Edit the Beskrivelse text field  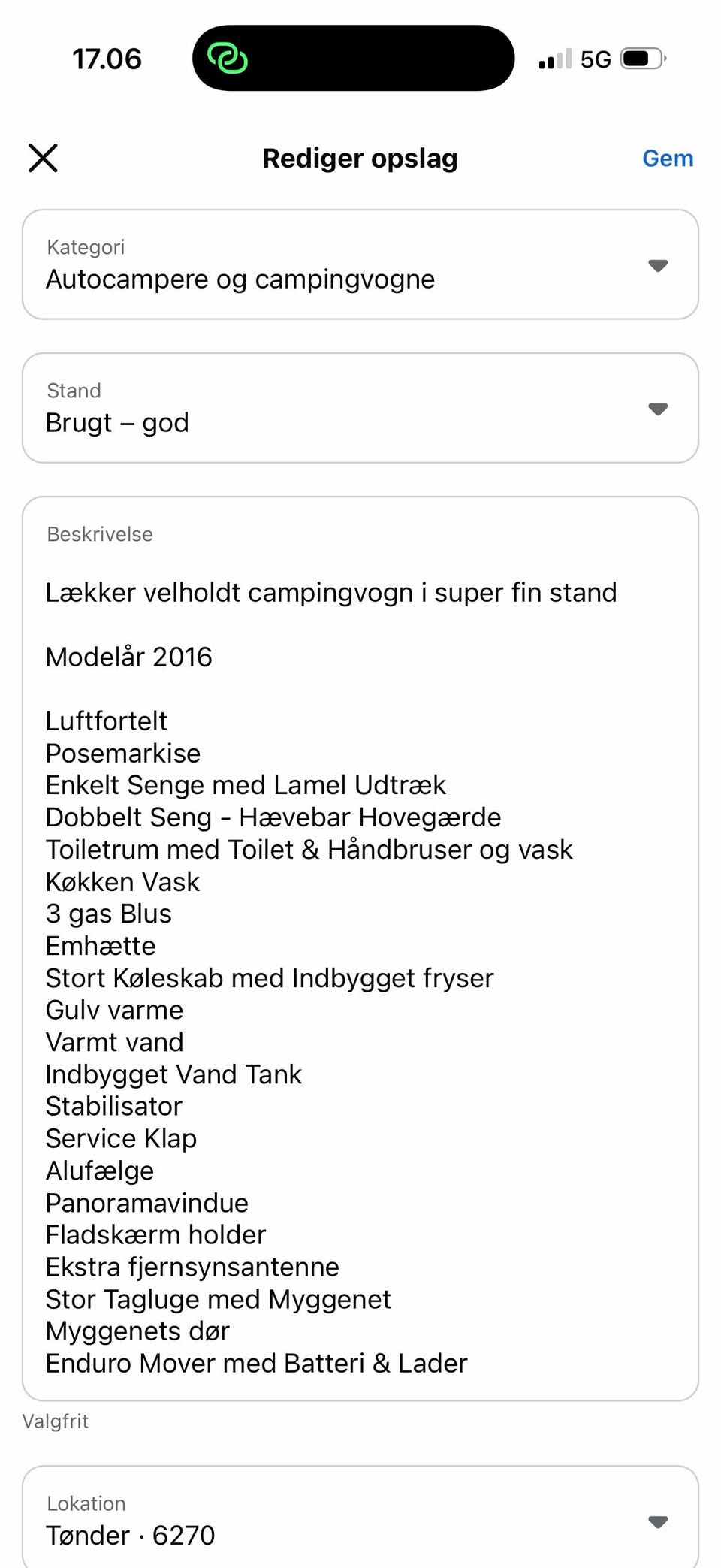[x=360, y=948]
